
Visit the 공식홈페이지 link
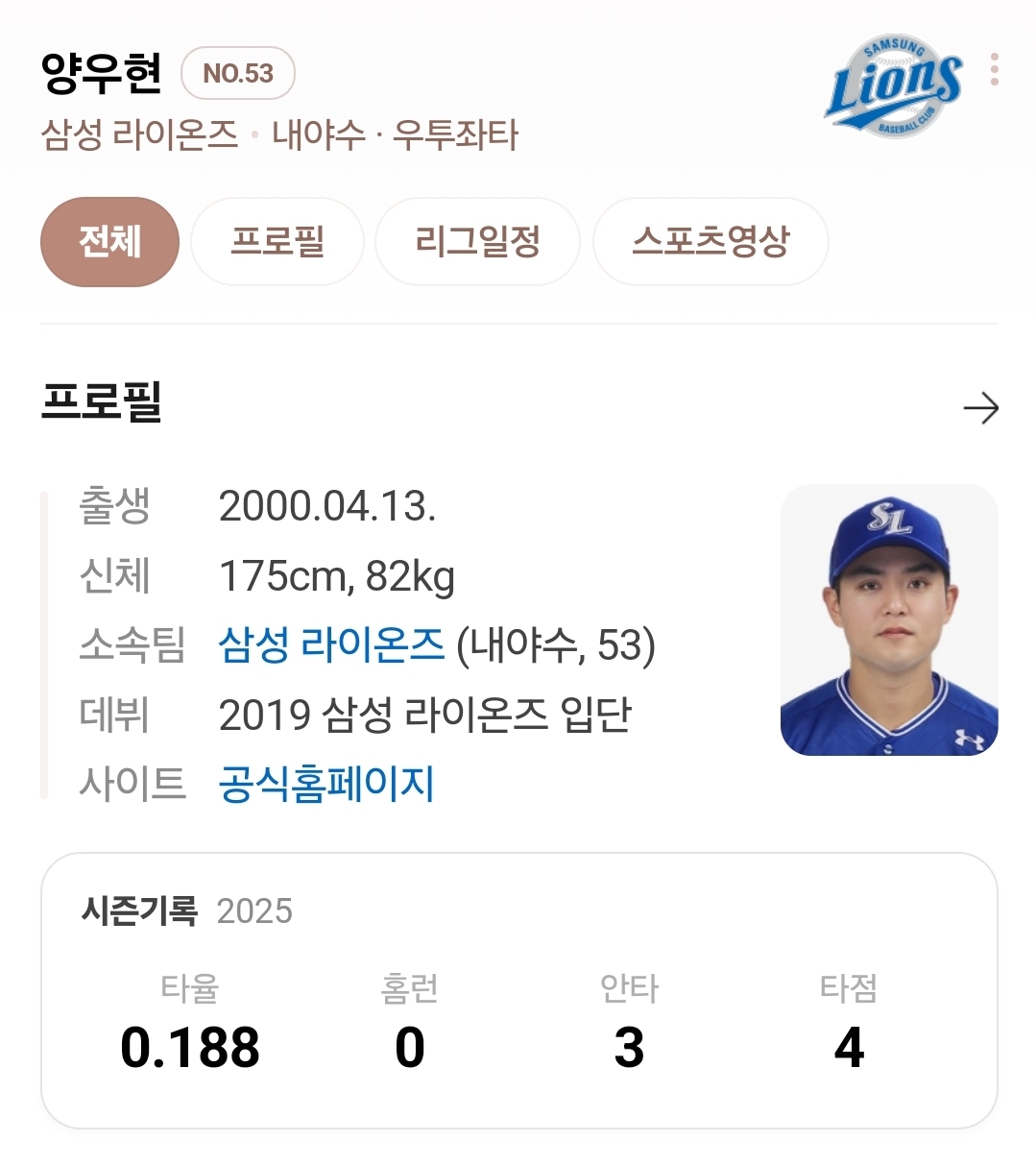tap(326, 784)
